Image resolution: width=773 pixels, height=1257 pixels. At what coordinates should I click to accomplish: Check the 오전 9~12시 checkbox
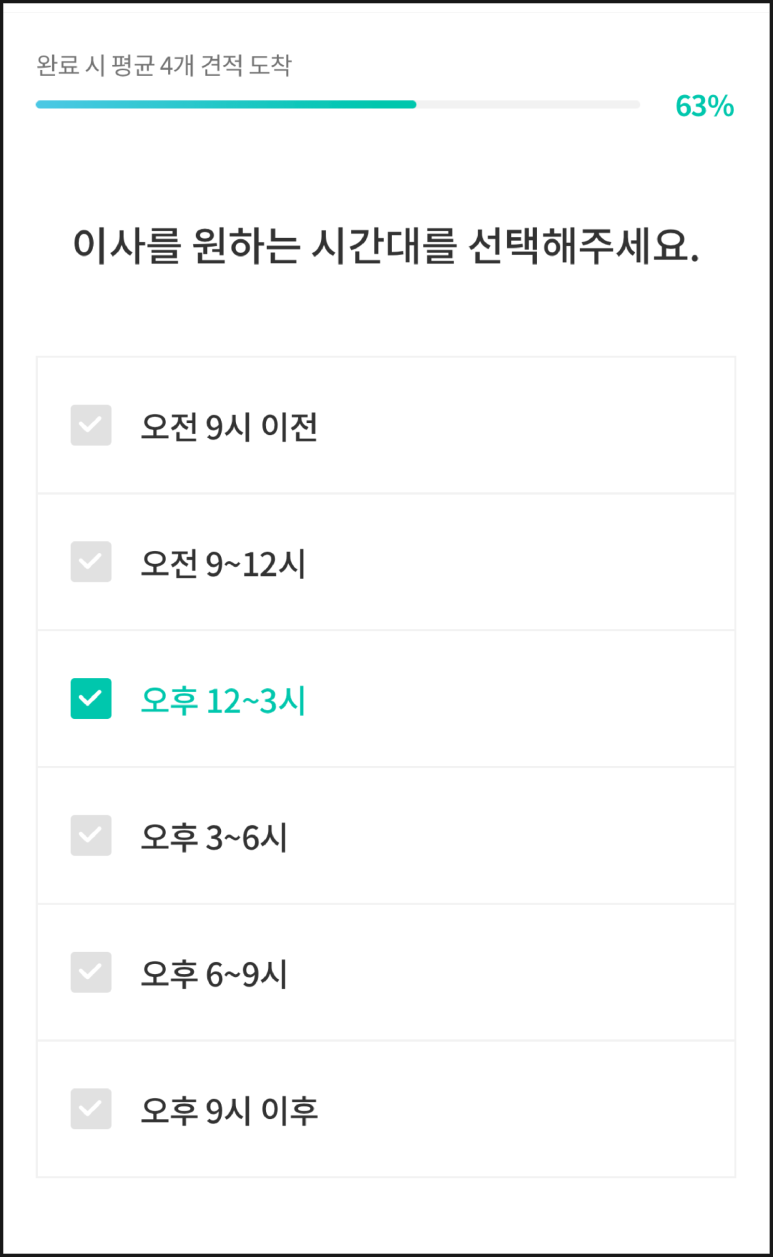[x=91, y=562]
